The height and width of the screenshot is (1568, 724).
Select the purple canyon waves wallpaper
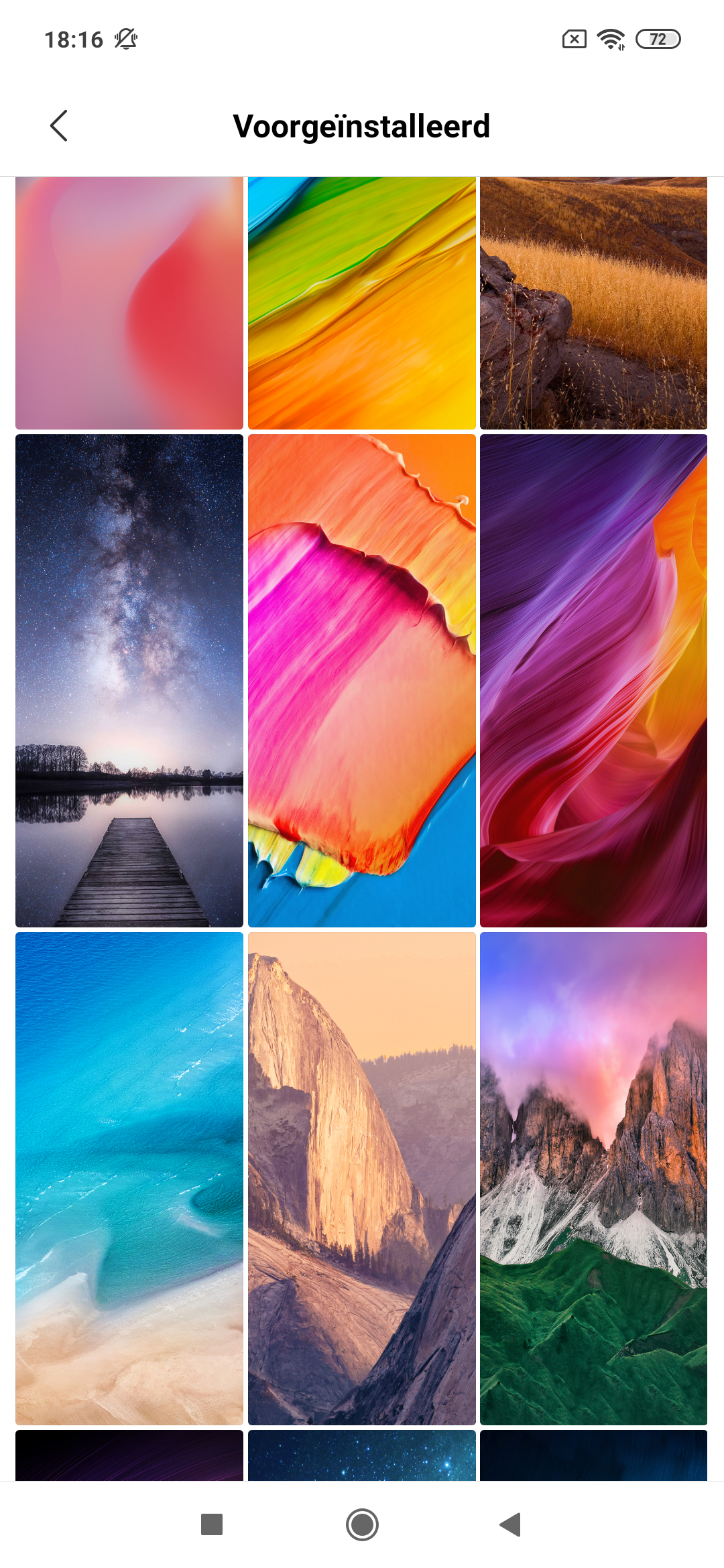point(593,681)
